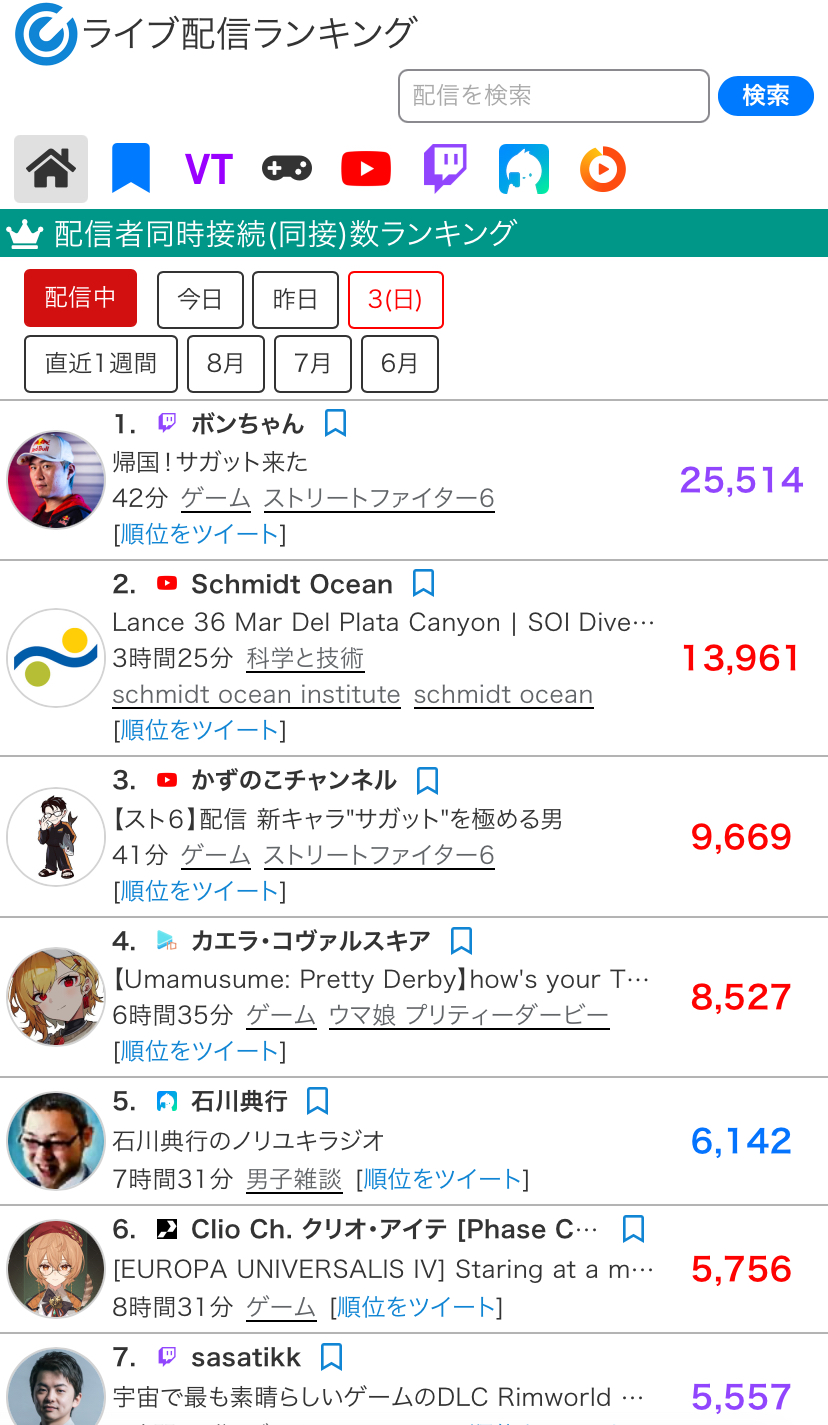Screen dimensions: 828x1425
Task: Show the 8月 monthly ranking
Action: pos(226,363)
